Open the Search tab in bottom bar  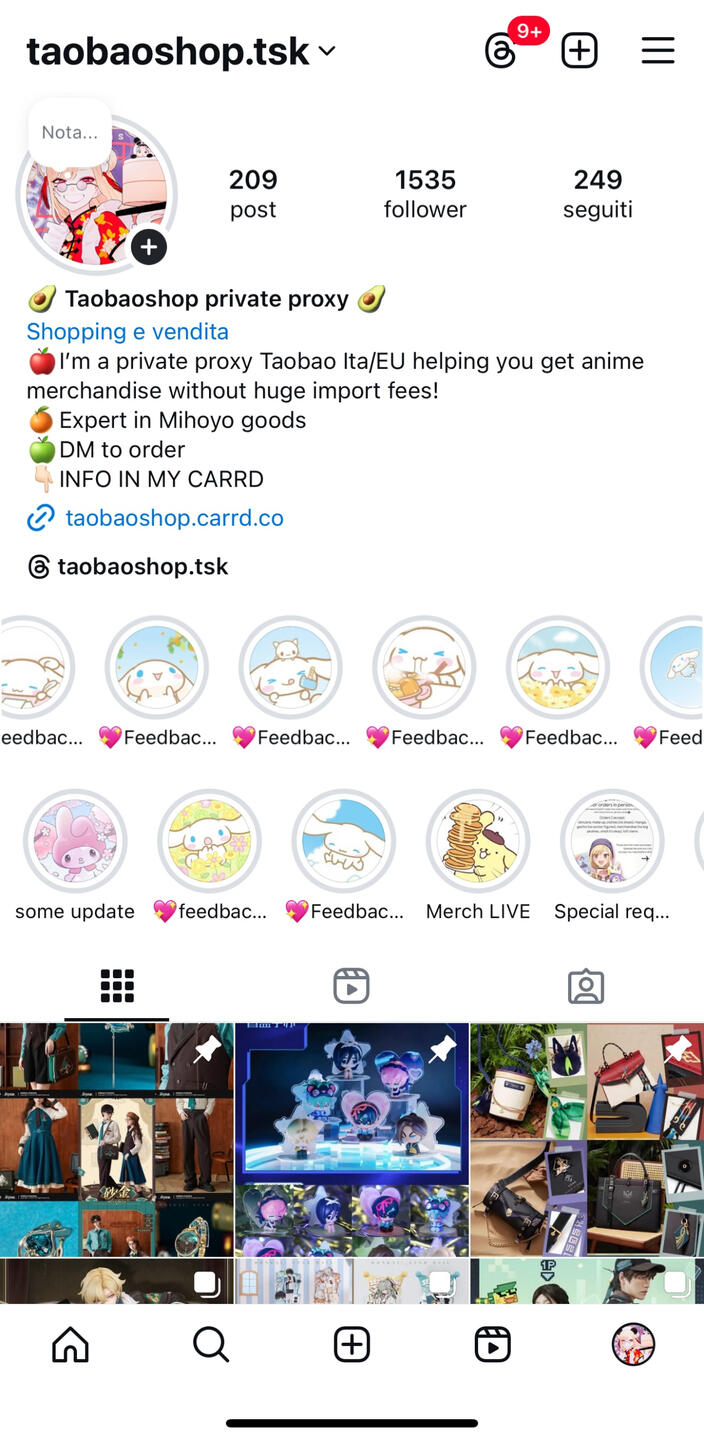[211, 1345]
